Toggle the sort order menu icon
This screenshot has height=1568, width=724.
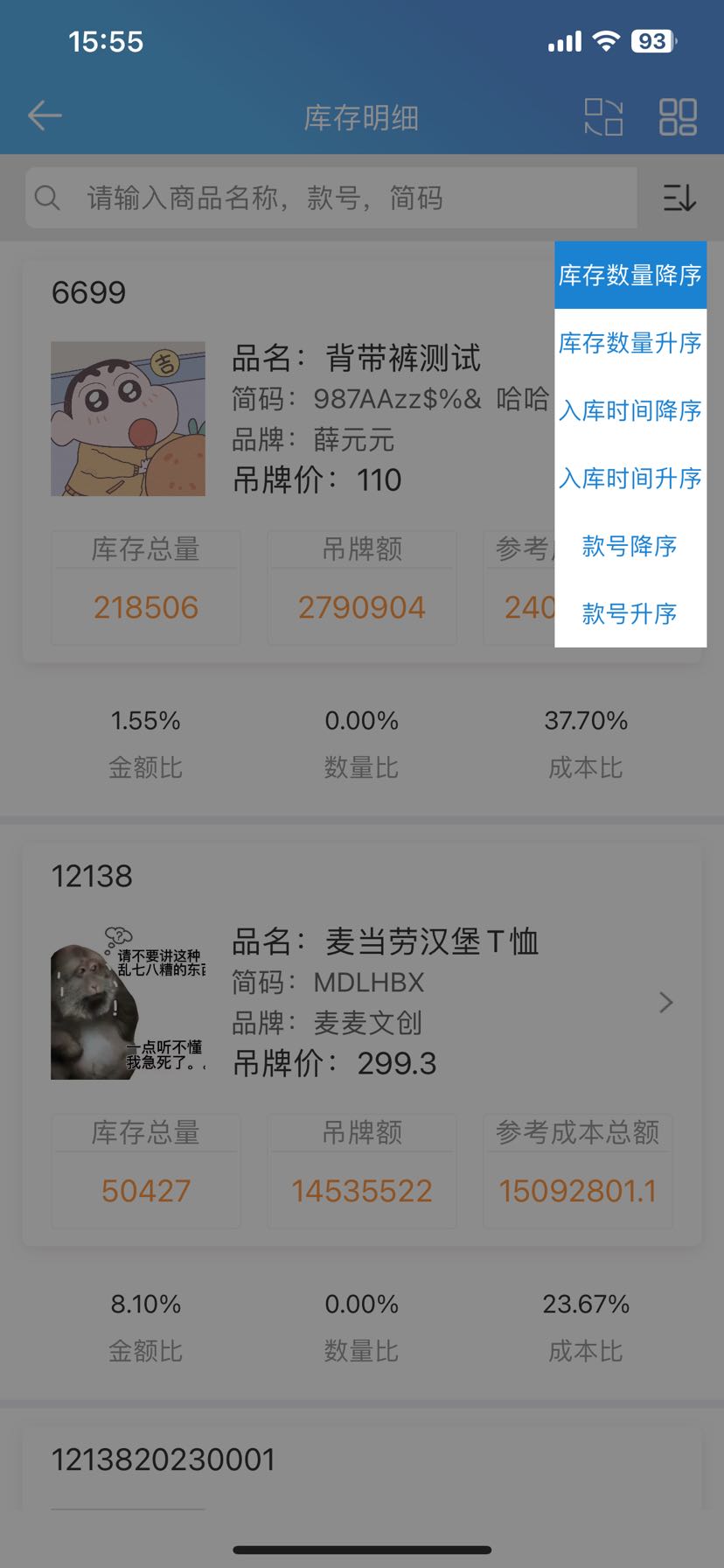pyautogui.click(x=679, y=199)
